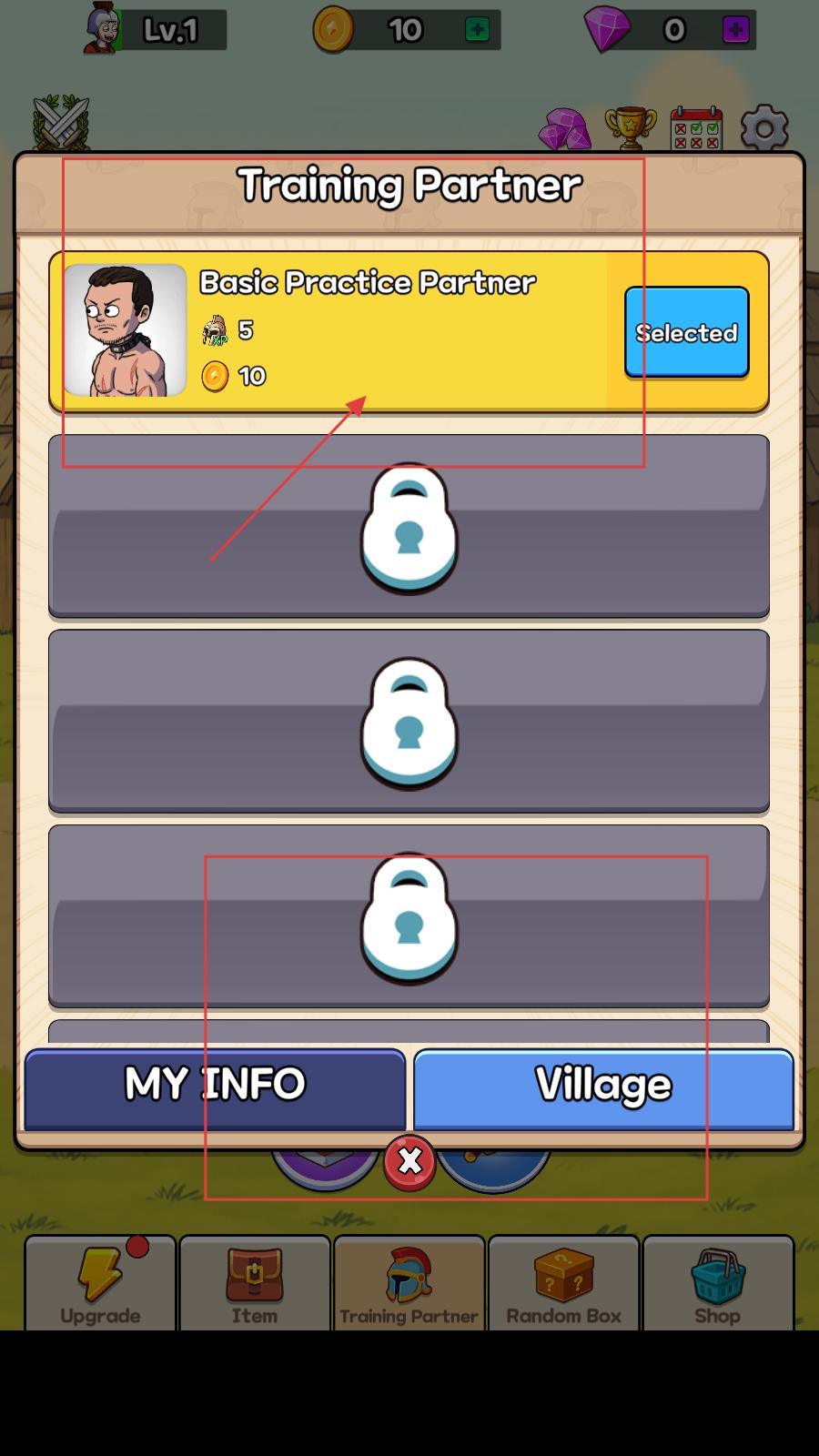Image resolution: width=819 pixels, height=1456 pixels.
Task: Switch to the Upgrade tab
Action: tap(100, 1283)
